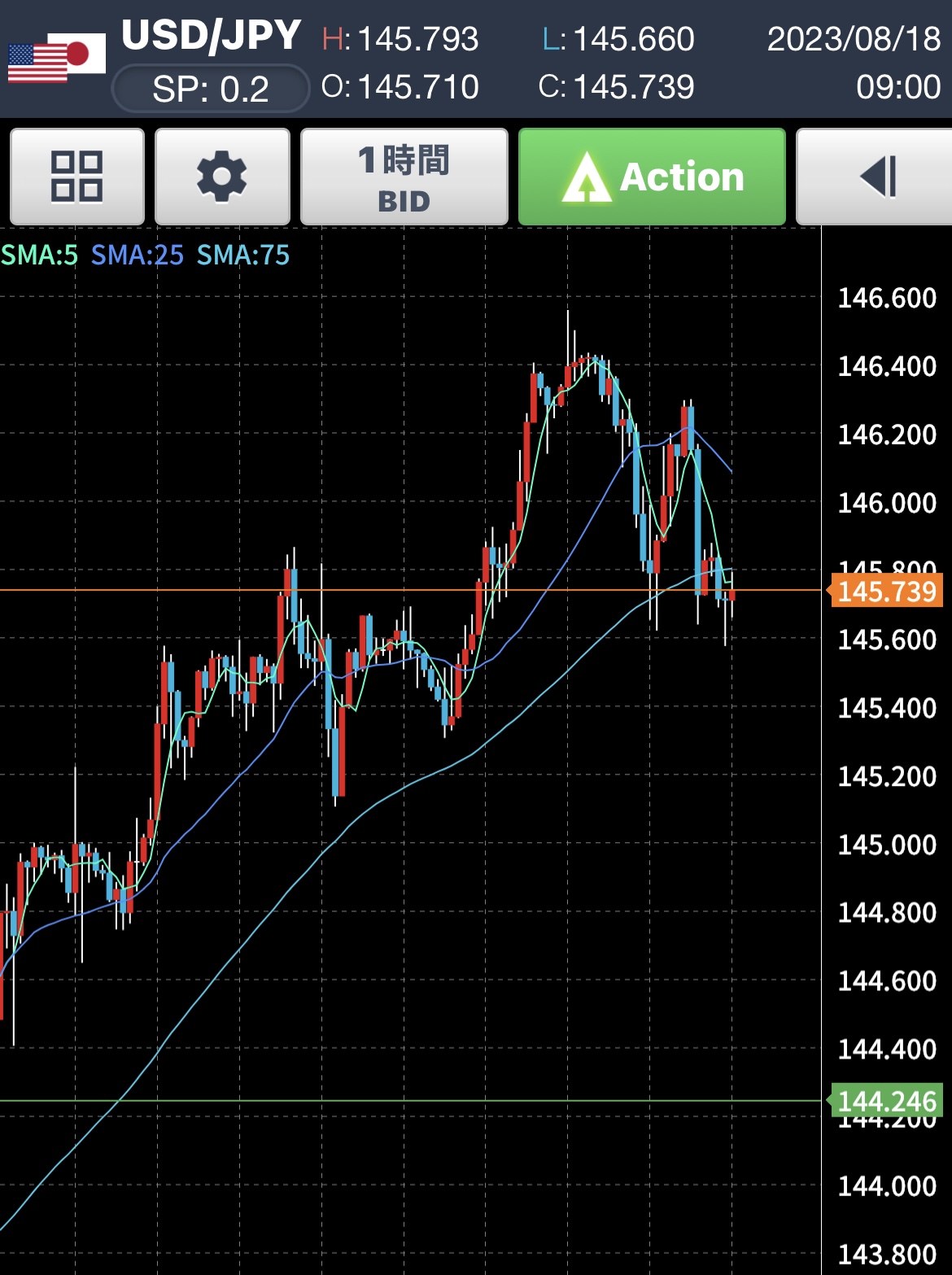Change the 1時間 BID timeframe
Image resolution: width=952 pixels, height=1275 pixels.
pyautogui.click(x=404, y=177)
